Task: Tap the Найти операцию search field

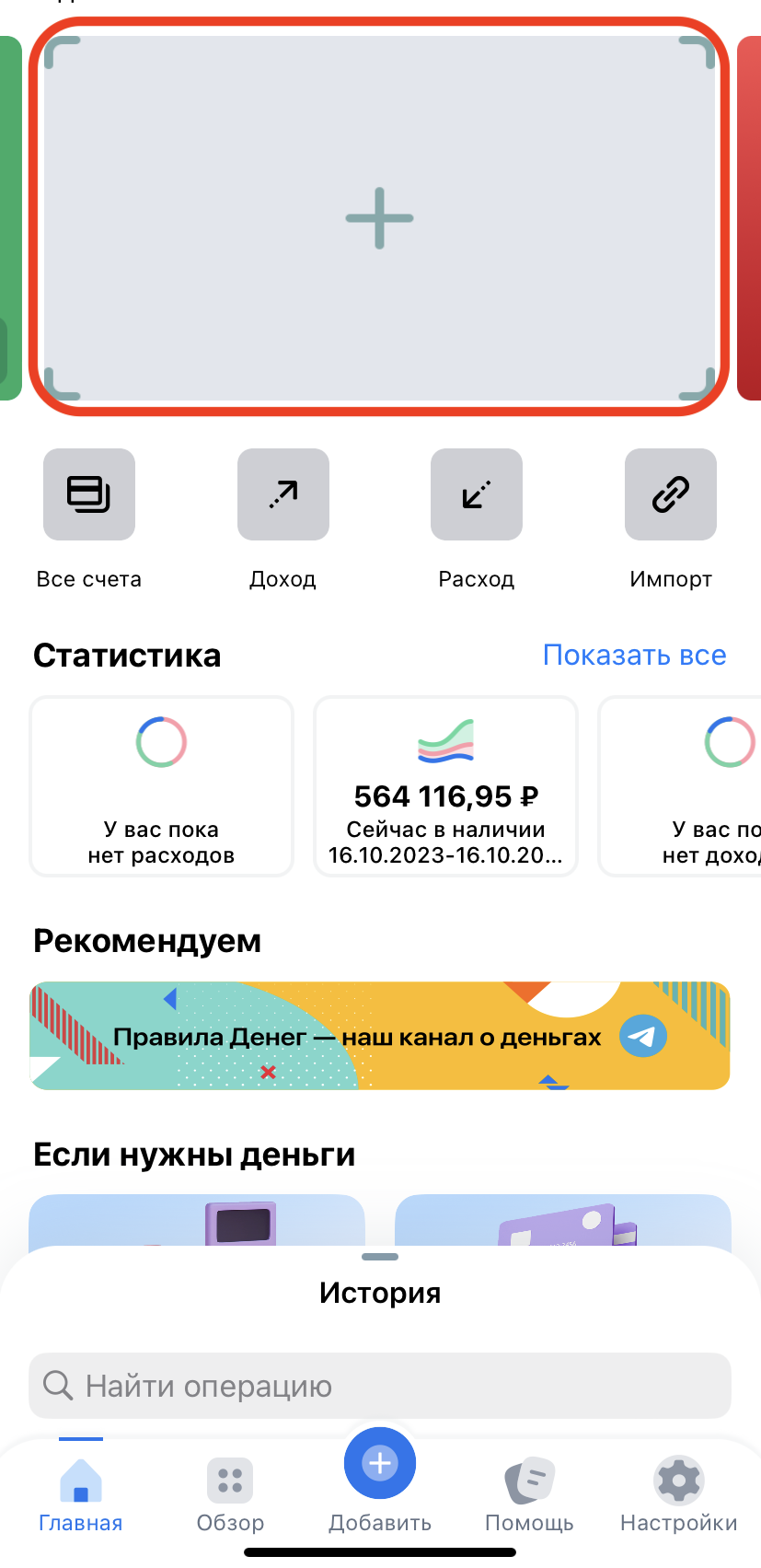Action: pyautogui.click(x=380, y=1386)
